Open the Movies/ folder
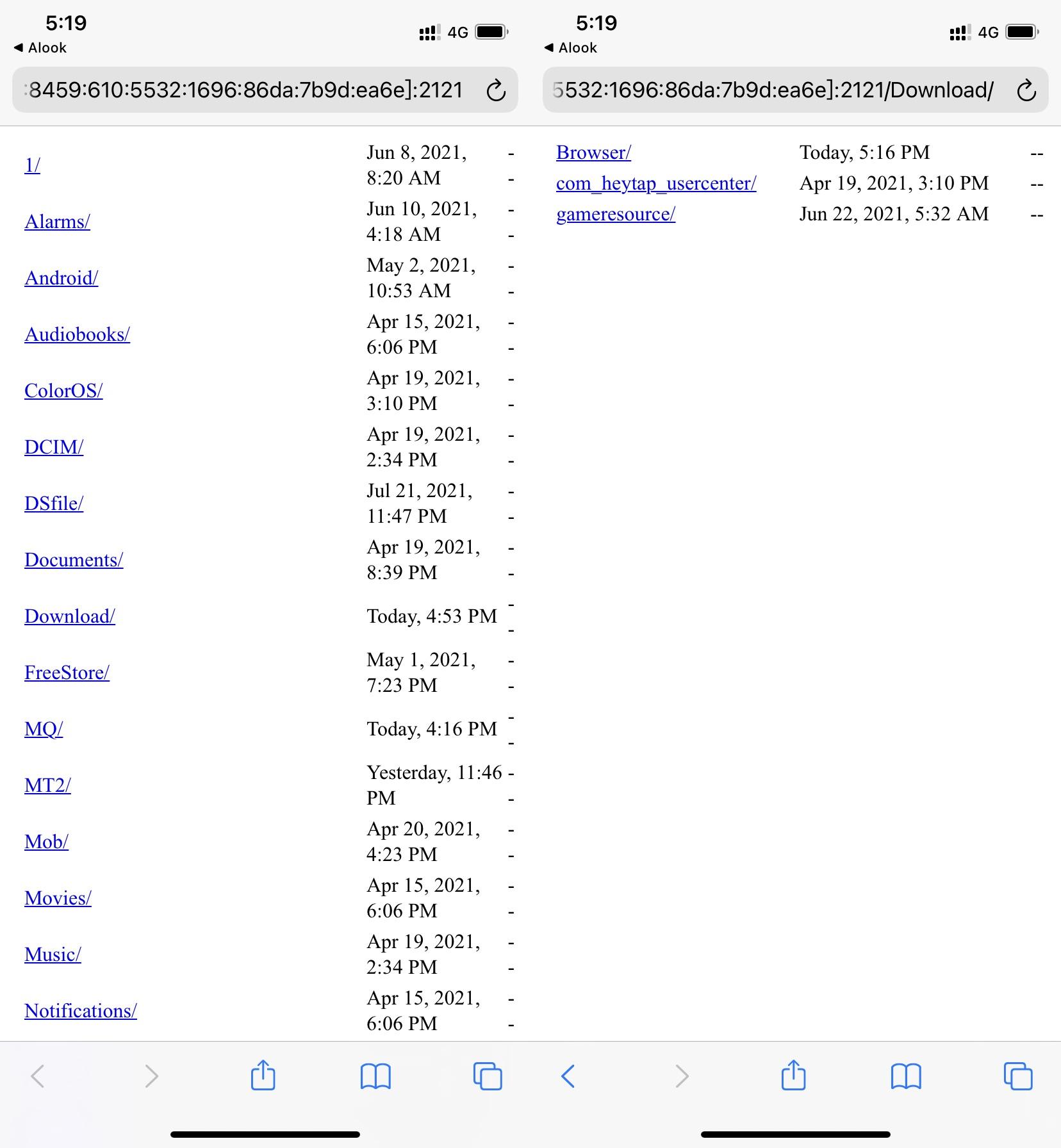Screen dimensions: 1061x1148 (x=58, y=898)
